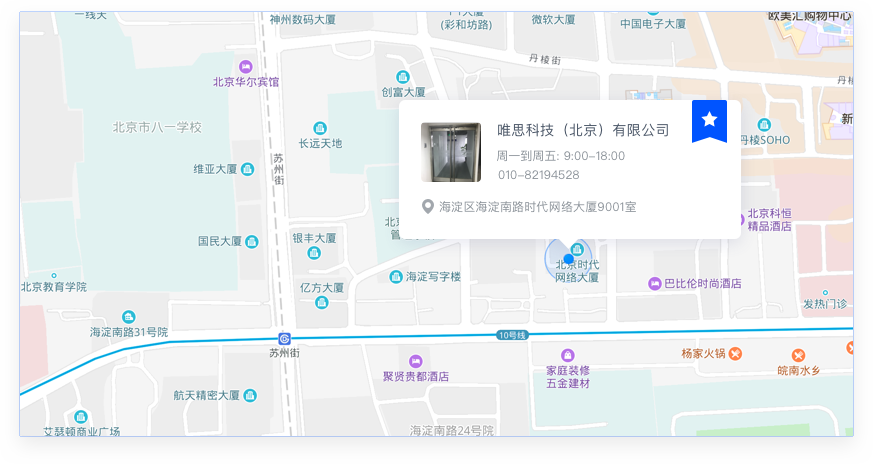Select the 杨家火锅 restaurant marker
This screenshot has height=464, width=873.
tap(735, 353)
